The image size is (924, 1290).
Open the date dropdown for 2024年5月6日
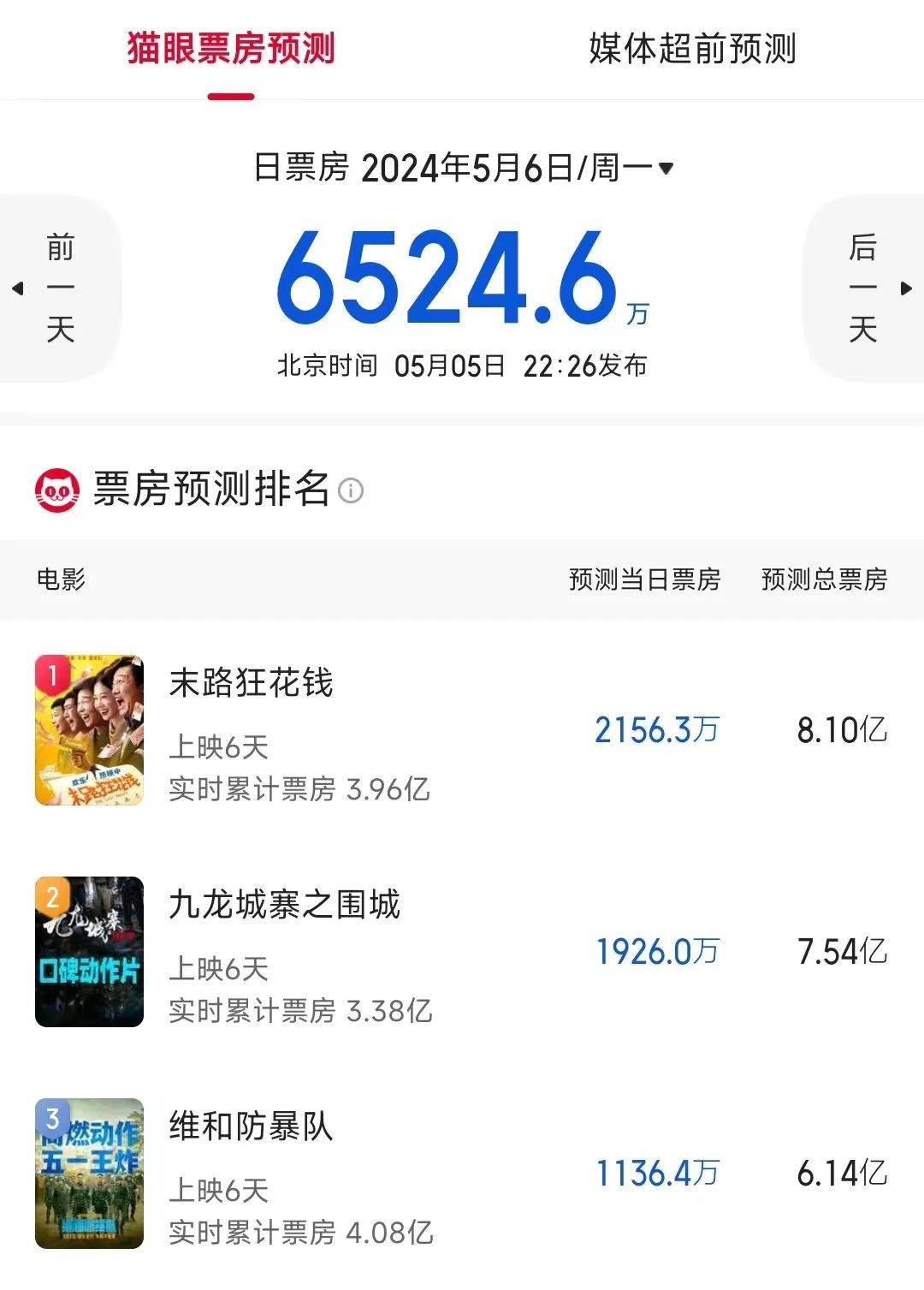[666, 168]
